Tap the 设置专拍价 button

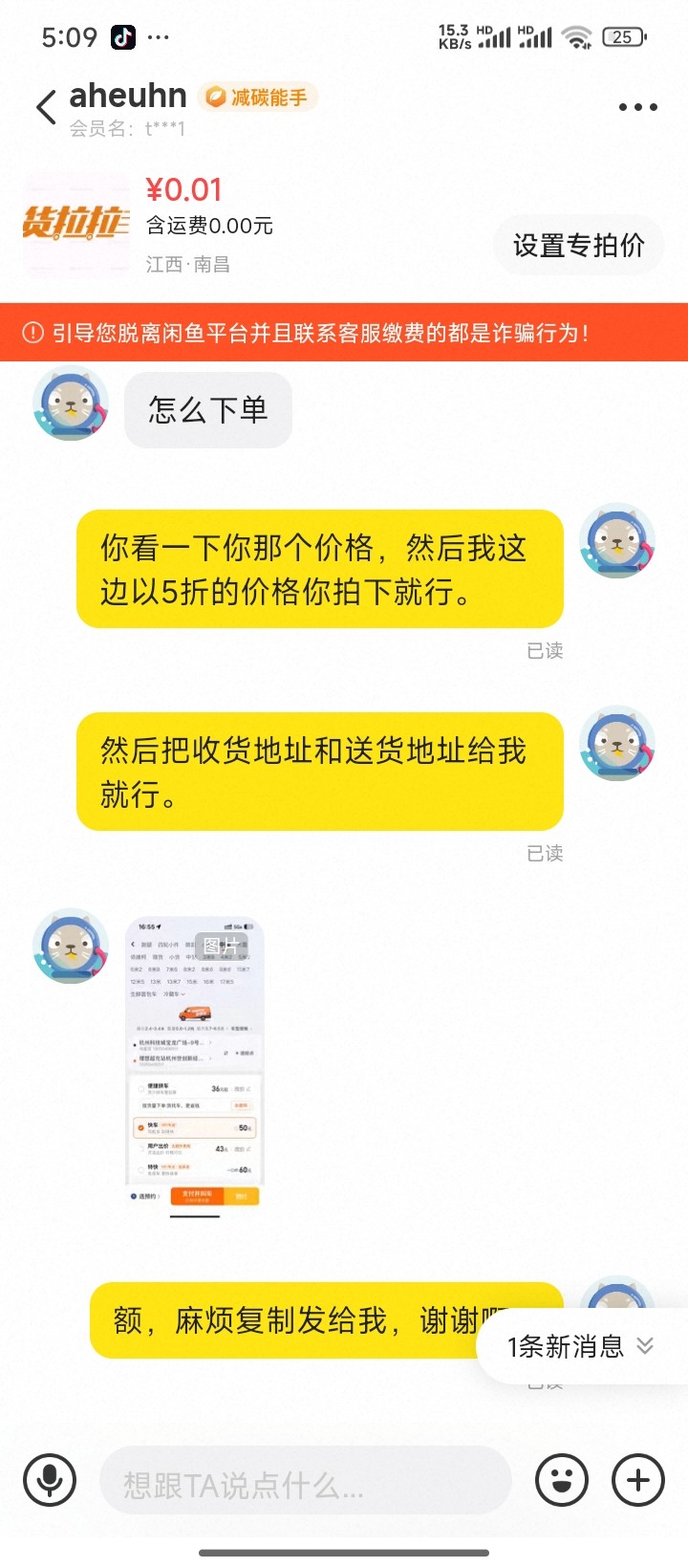point(578,246)
